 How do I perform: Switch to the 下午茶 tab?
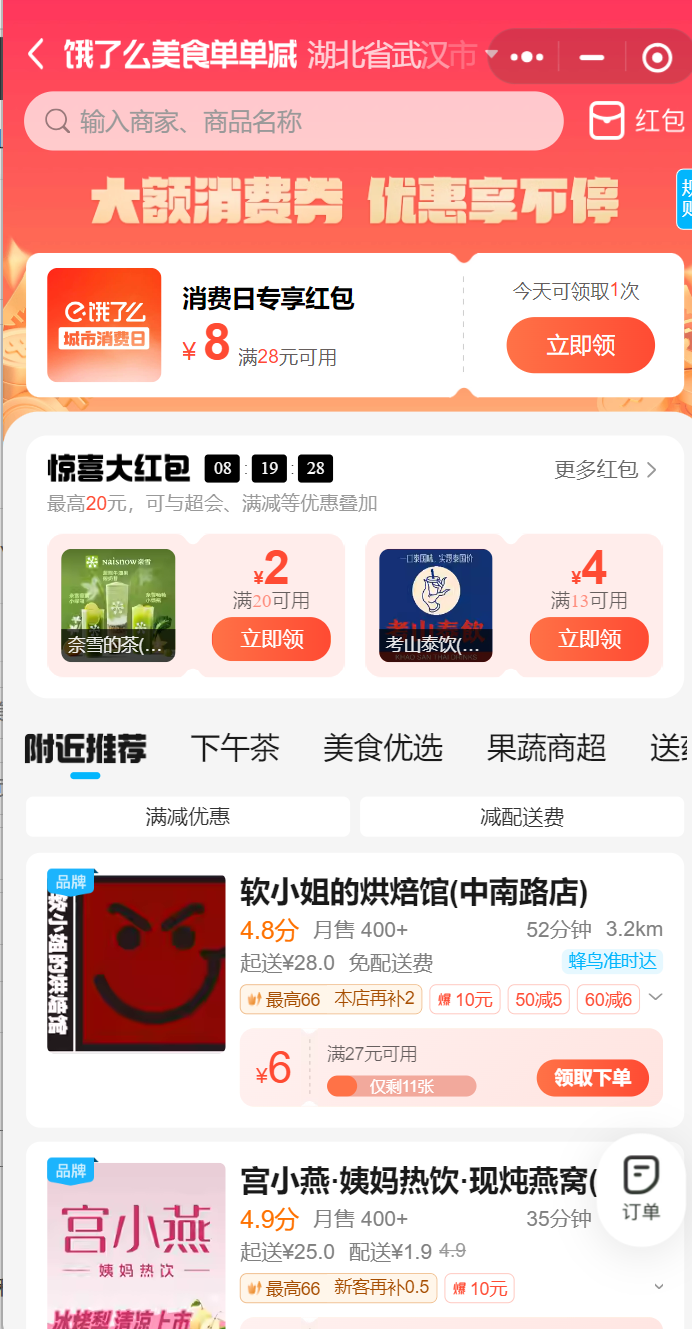coord(235,748)
